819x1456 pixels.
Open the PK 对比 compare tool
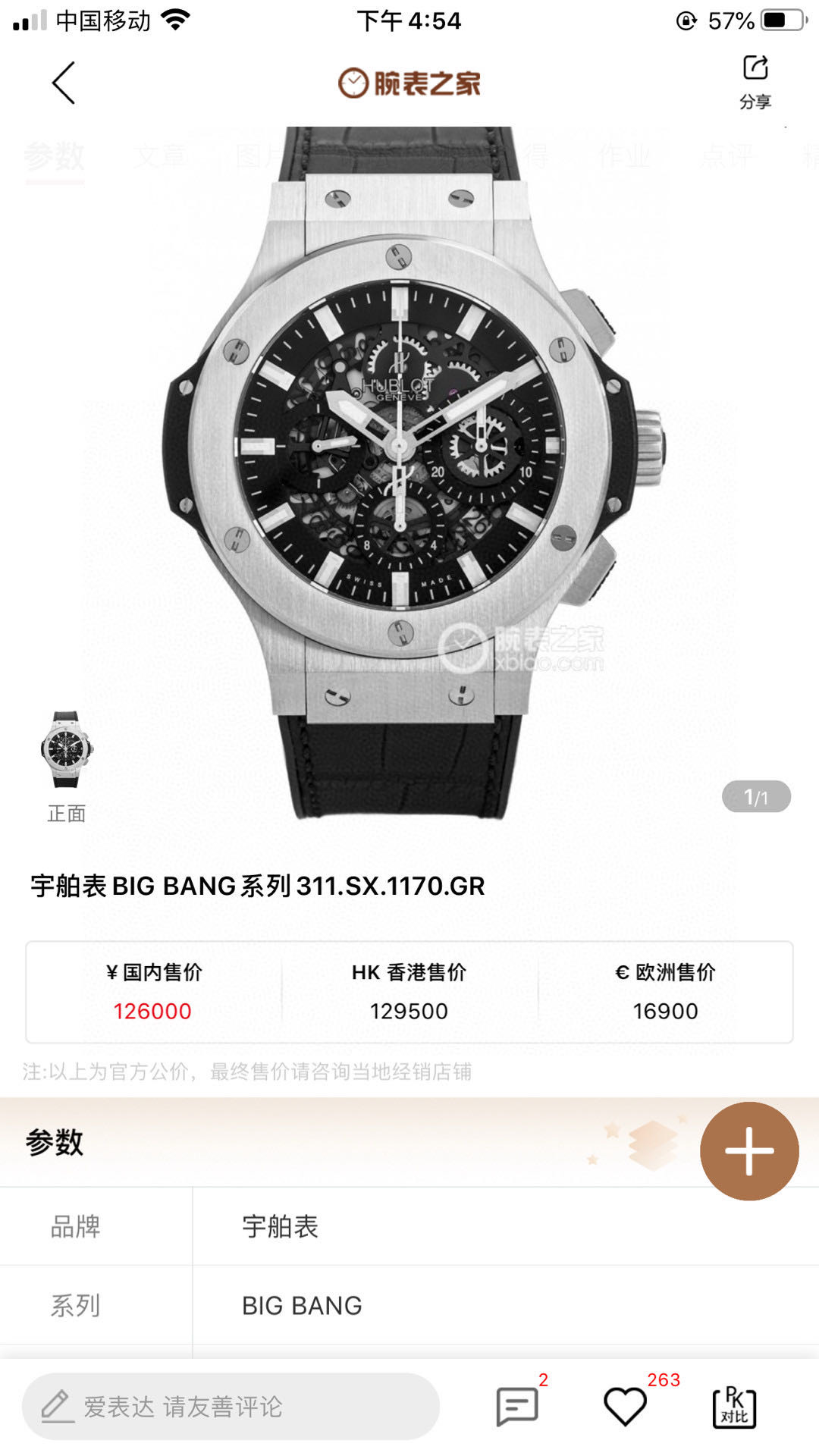(734, 1407)
